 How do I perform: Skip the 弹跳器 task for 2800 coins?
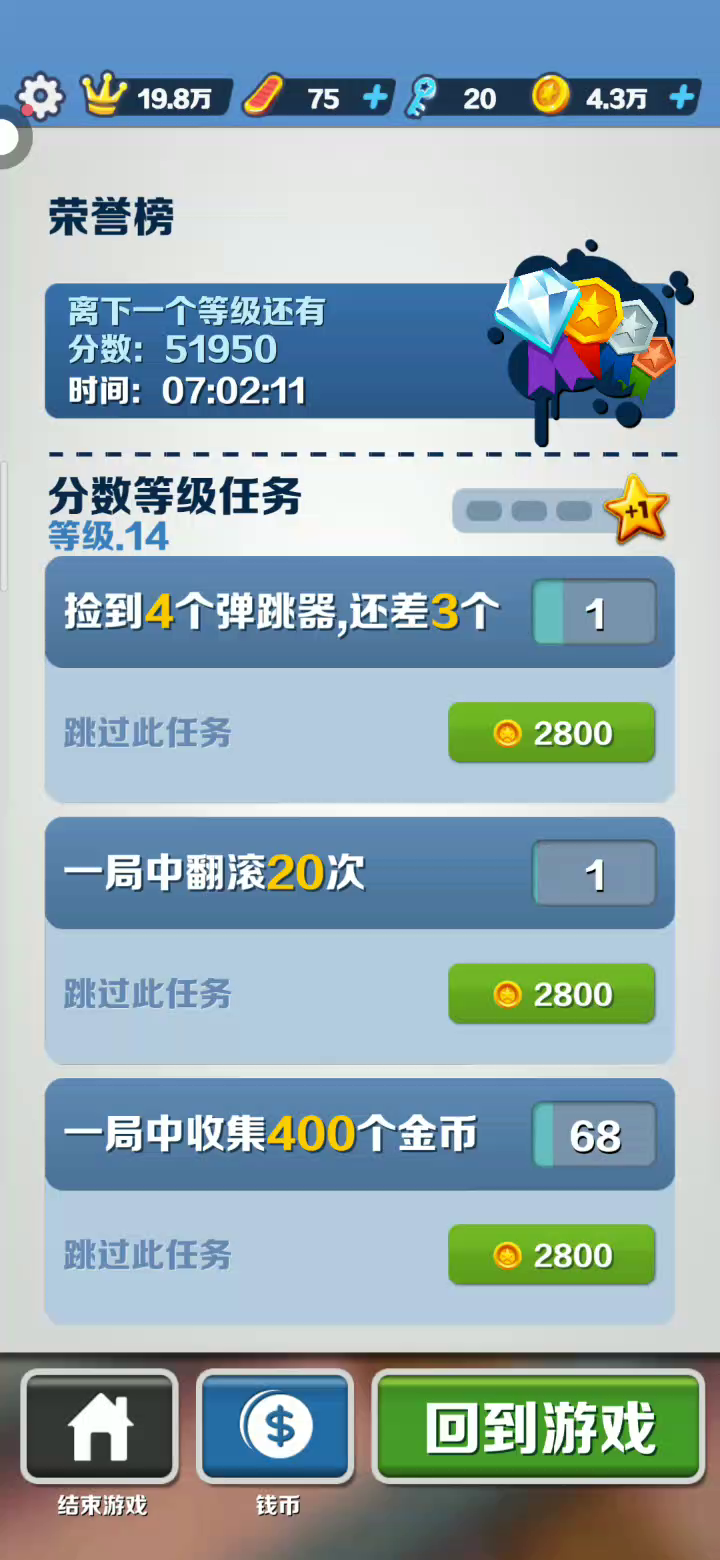coord(551,733)
